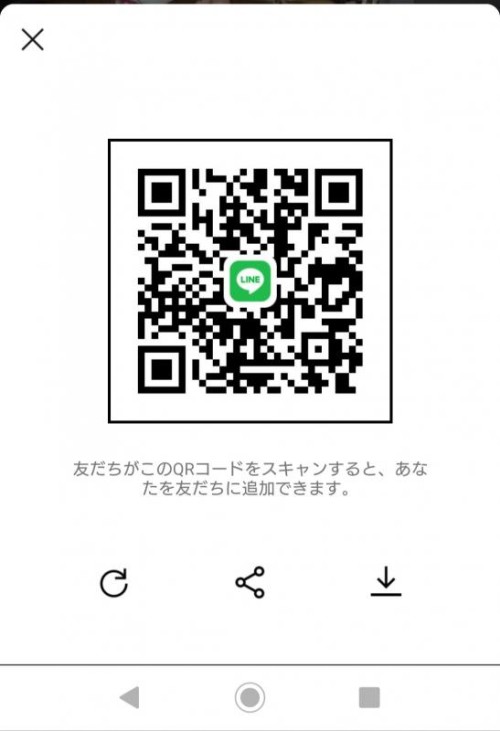Share the QR code
Viewport: 500px width, 731px height.
[x=250, y=582]
